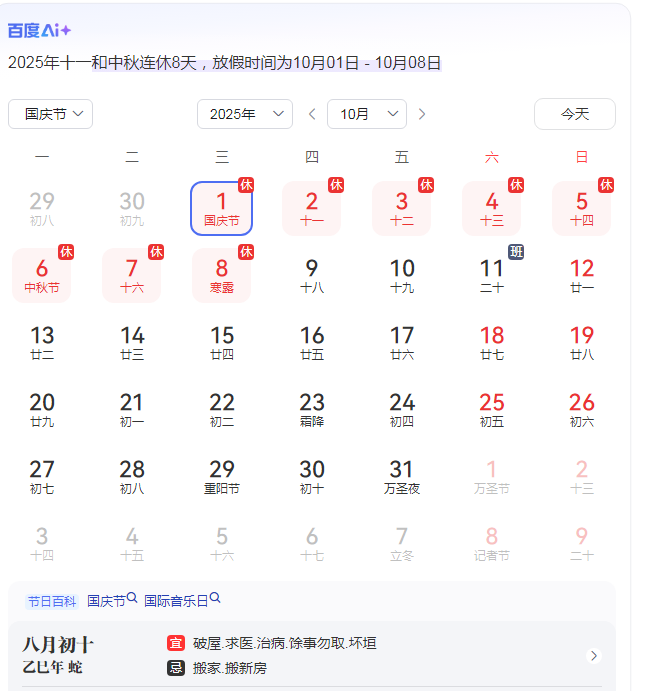Select October 8 寒露
This screenshot has height=691, width=654.
pyautogui.click(x=221, y=276)
